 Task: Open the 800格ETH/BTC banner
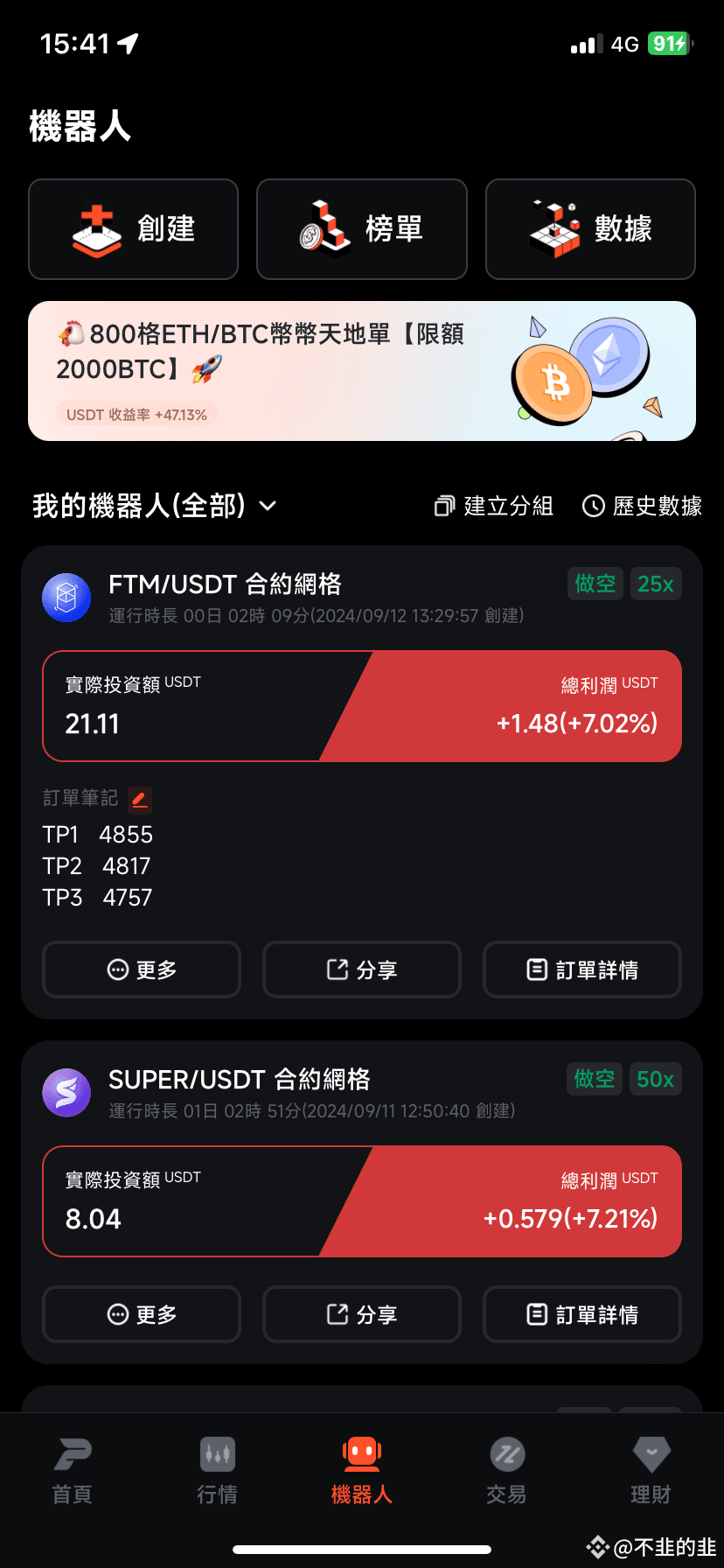(362, 371)
